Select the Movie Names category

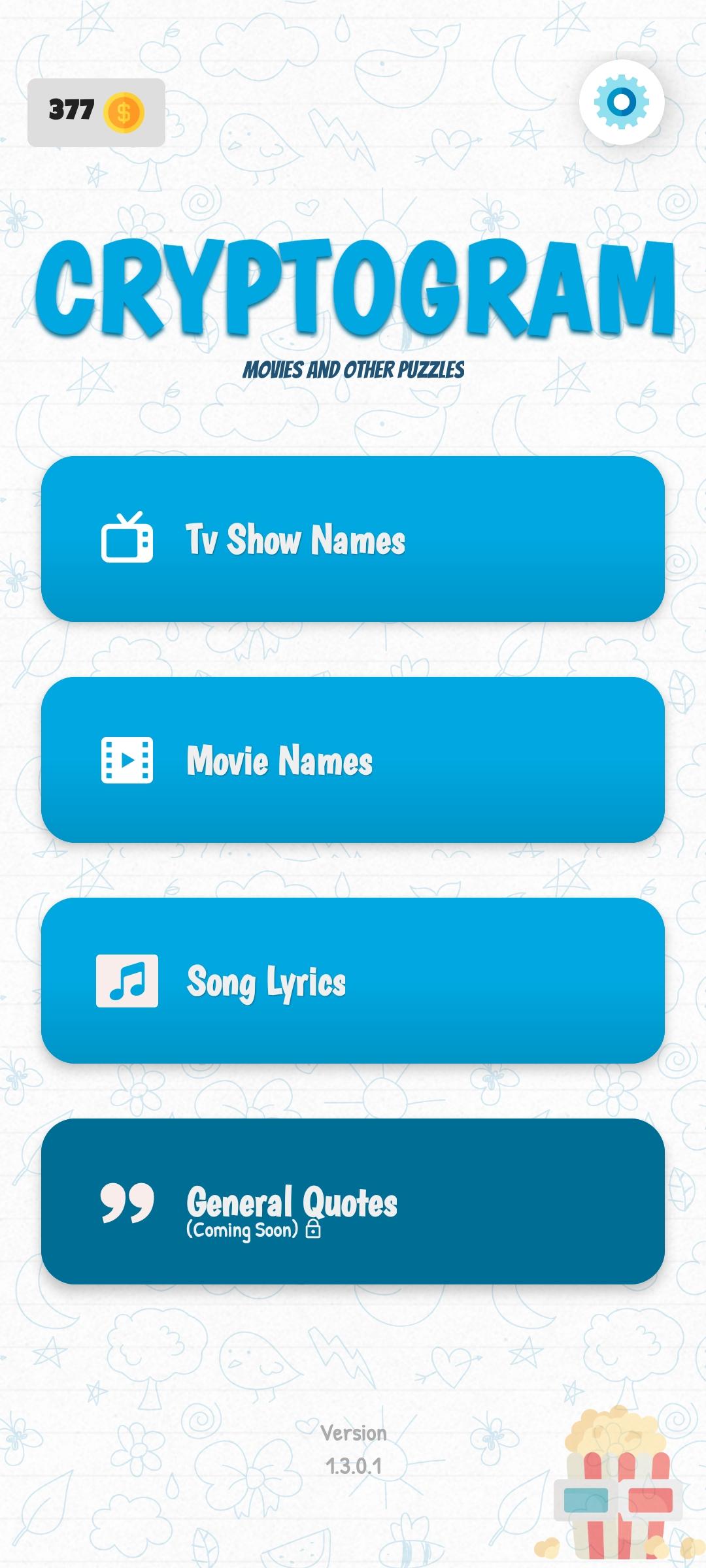click(353, 760)
